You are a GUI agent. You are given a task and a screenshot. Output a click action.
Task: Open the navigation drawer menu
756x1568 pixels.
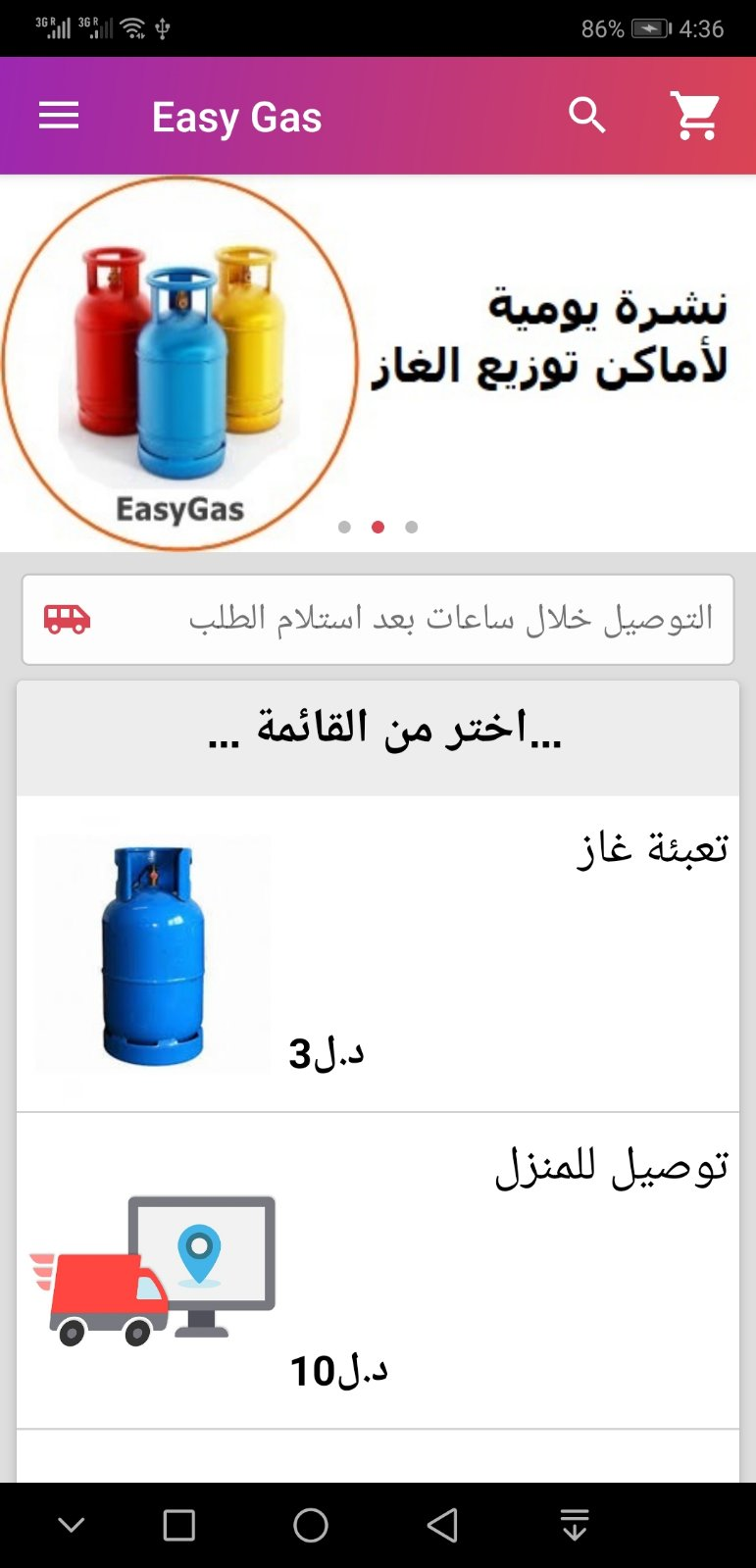point(58,115)
